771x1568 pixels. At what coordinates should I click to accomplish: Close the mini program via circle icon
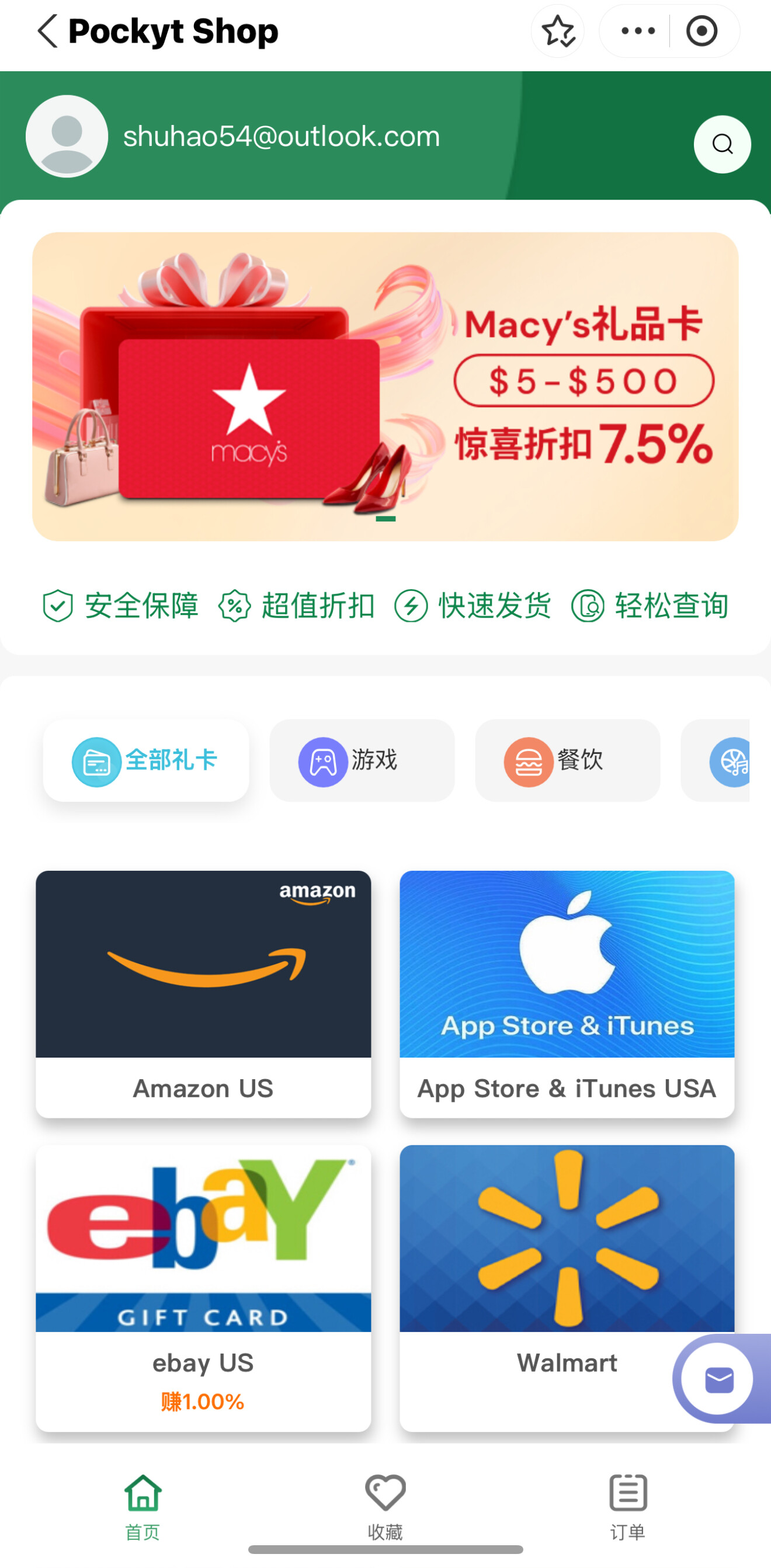[701, 32]
